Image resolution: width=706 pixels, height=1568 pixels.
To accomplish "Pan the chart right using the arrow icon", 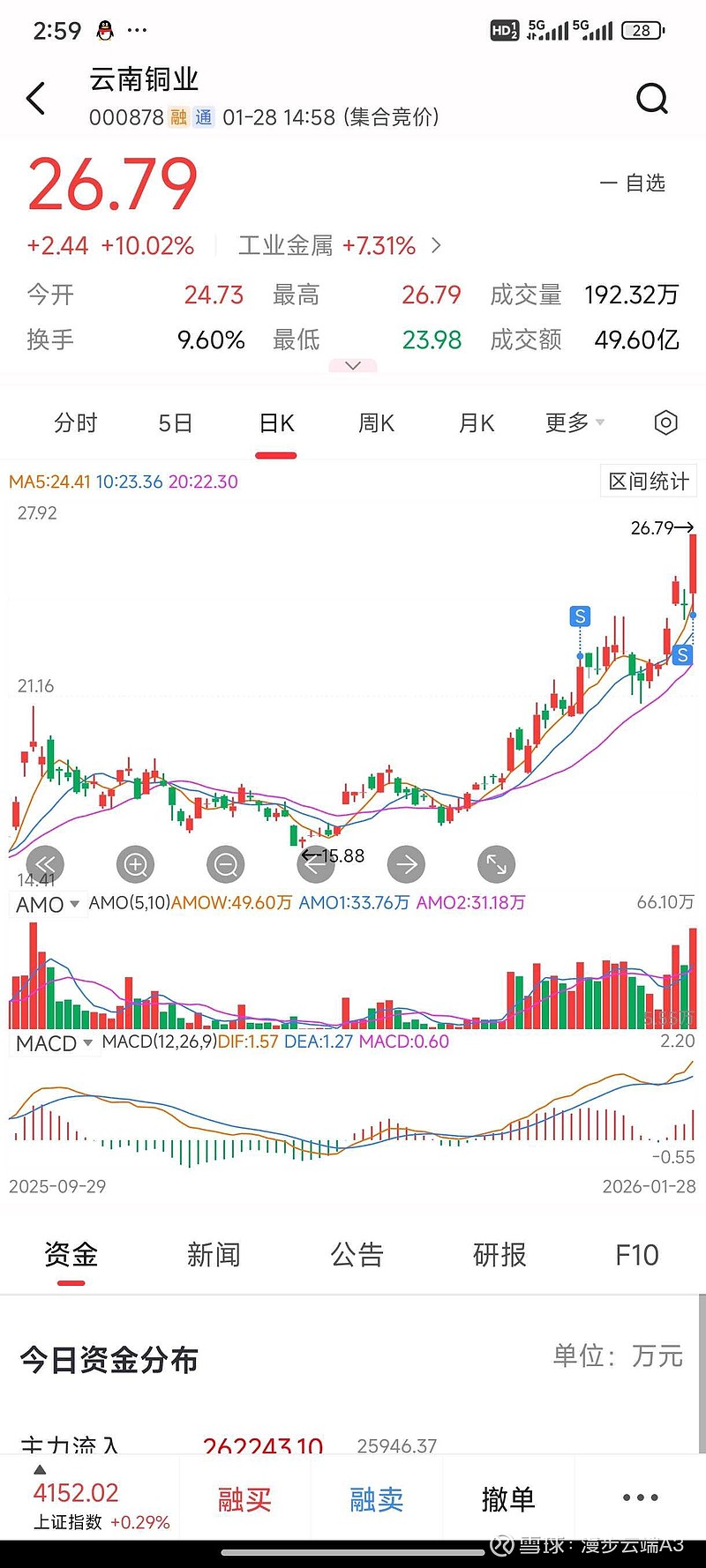I will (406, 864).
